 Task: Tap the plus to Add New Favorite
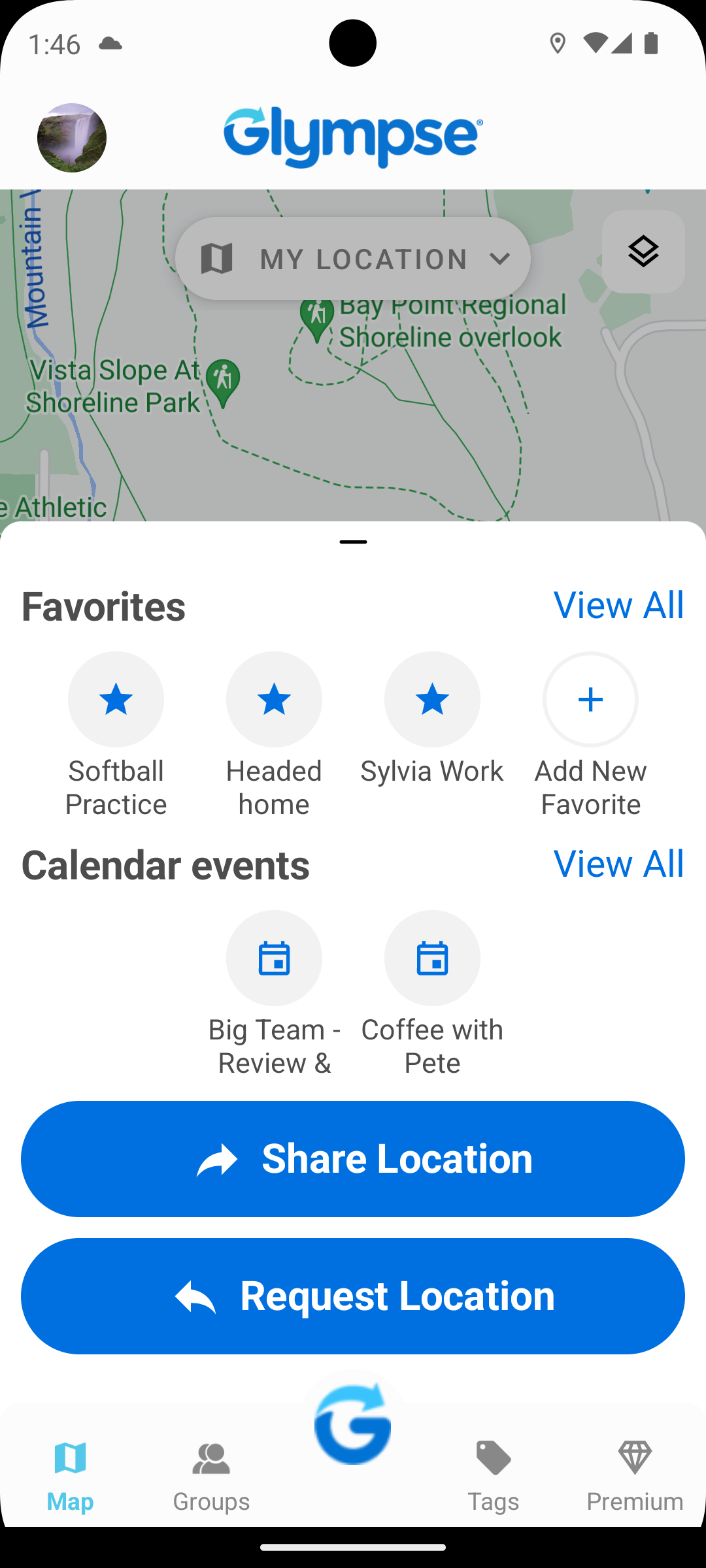point(590,699)
